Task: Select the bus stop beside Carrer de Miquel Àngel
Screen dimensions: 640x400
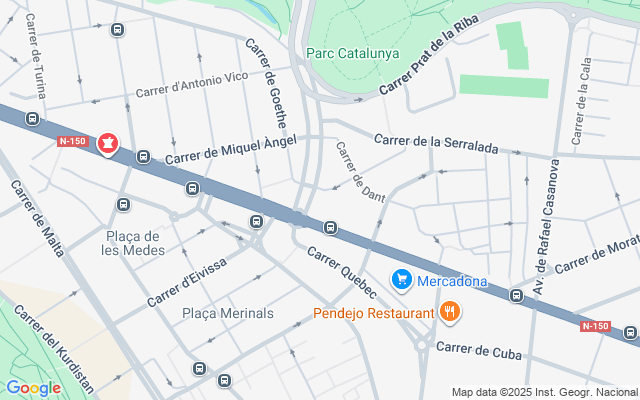Action: click(x=144, y=157)
